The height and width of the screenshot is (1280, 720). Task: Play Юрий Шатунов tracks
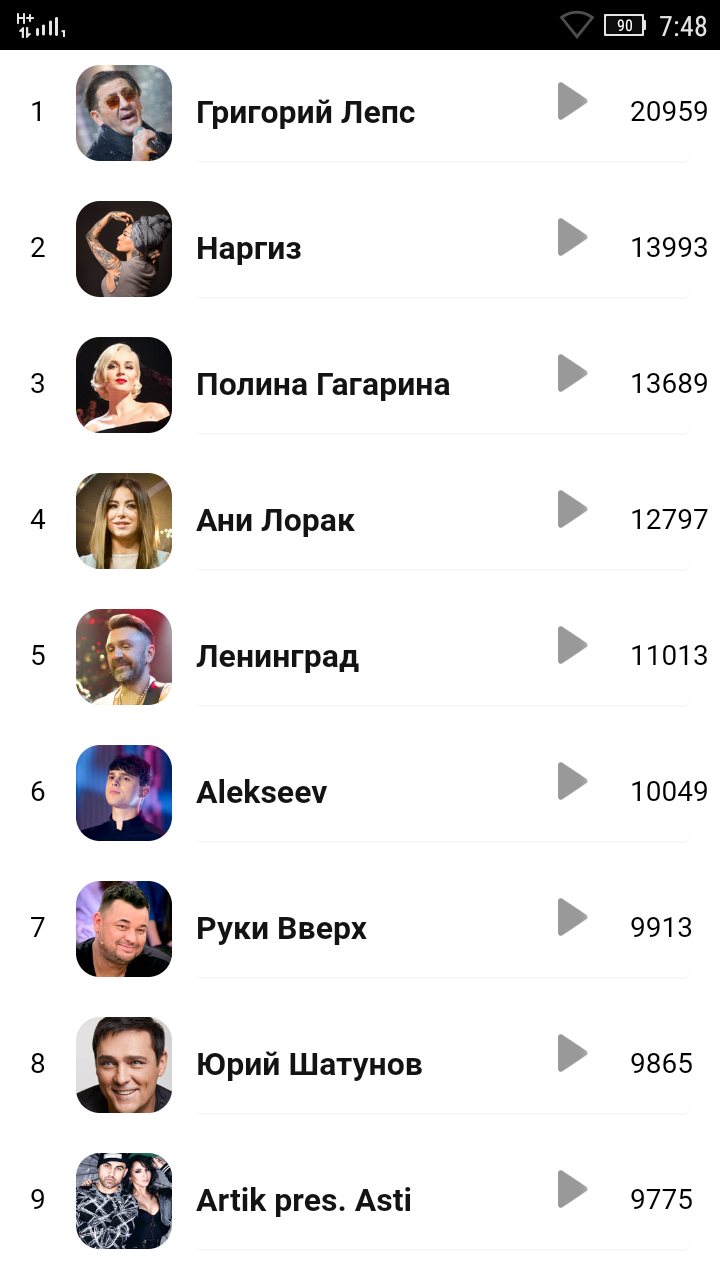572,1053
